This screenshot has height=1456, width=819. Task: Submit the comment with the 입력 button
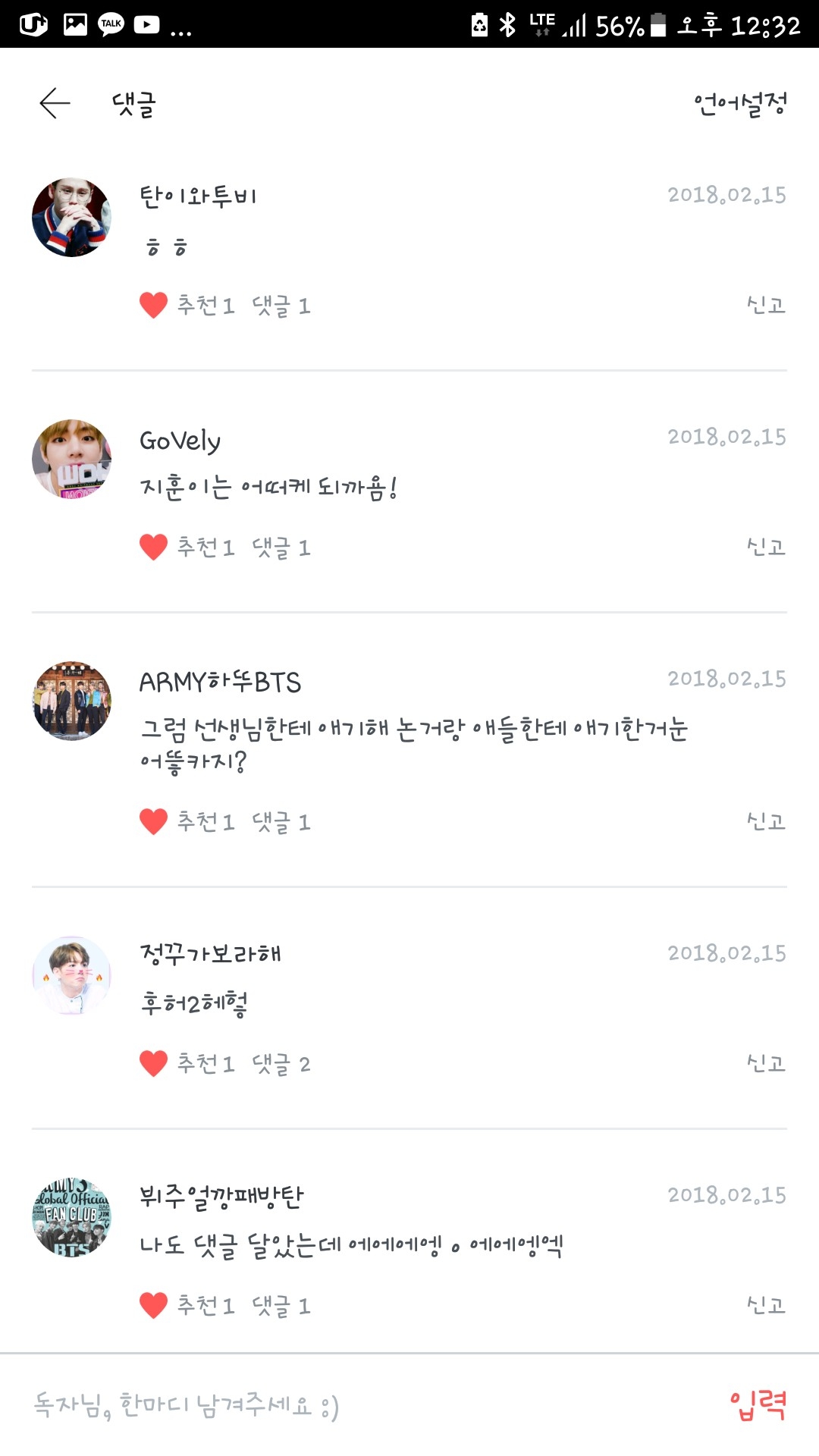coord(758,1406)
